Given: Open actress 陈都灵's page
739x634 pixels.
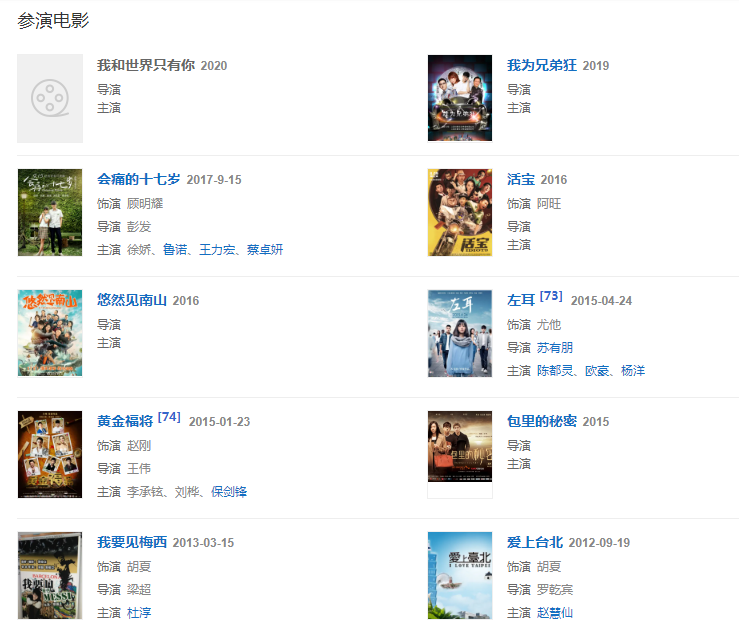Looking at the screenshot, I should 555,371.
